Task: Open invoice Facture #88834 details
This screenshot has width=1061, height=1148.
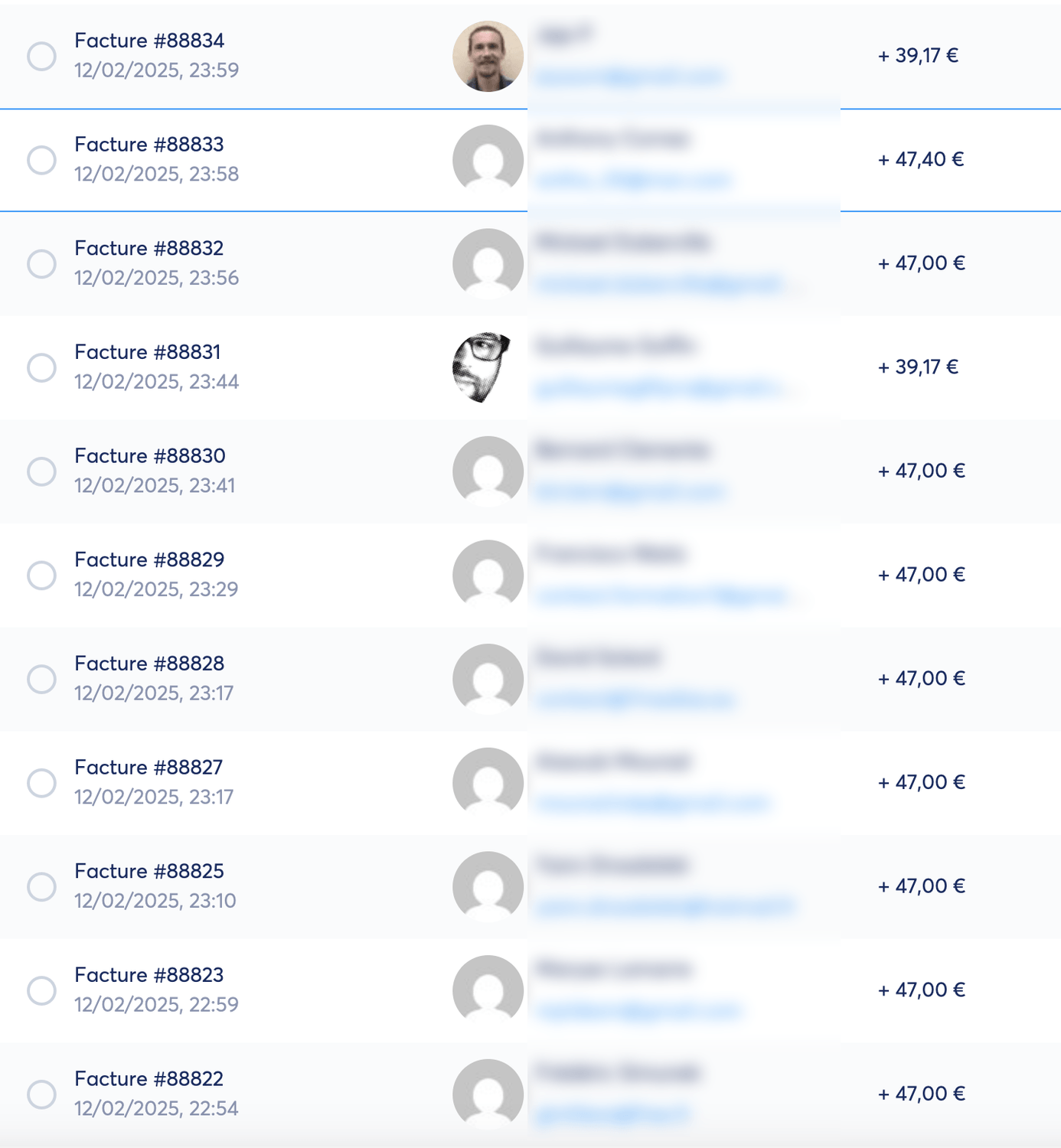Action: [149, 41]
